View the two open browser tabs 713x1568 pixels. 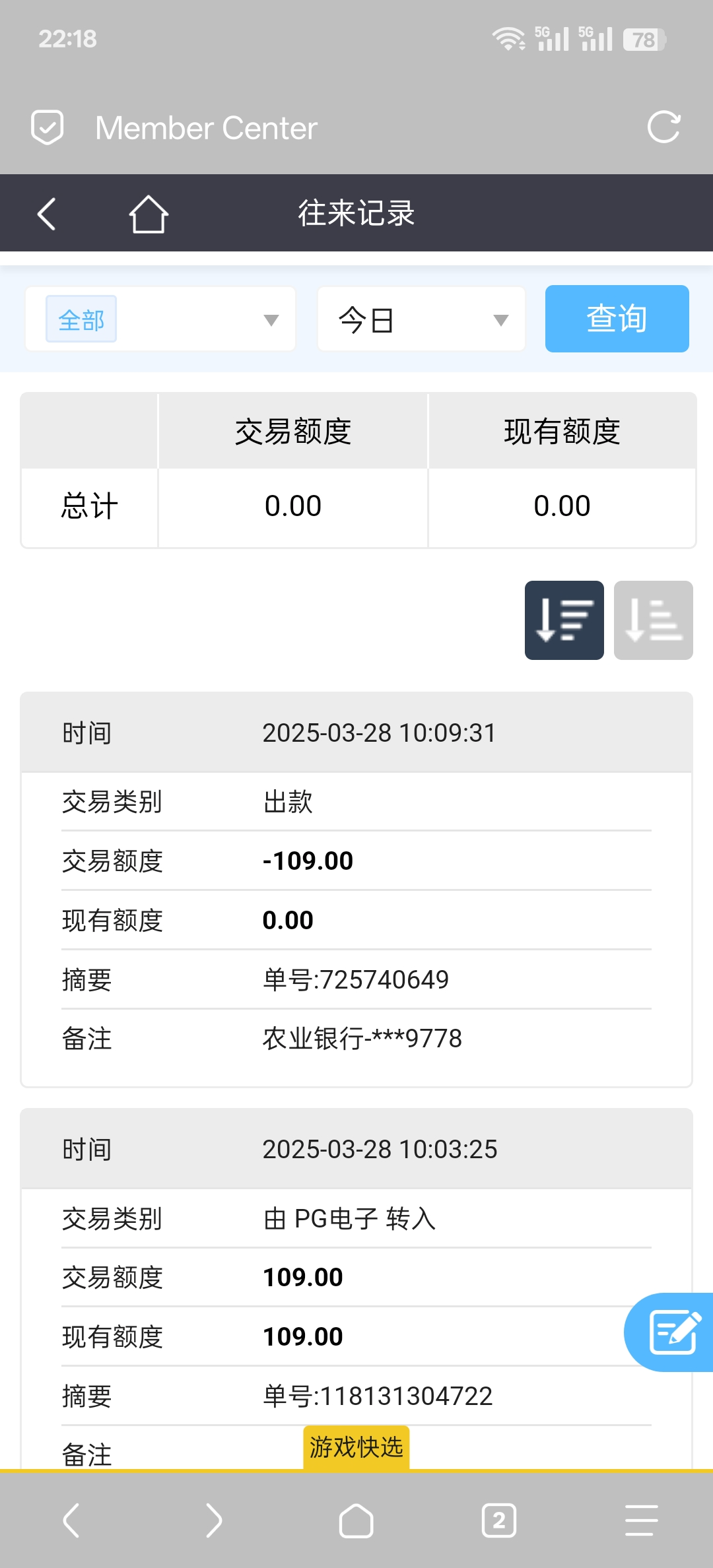tap(499, 1520)
